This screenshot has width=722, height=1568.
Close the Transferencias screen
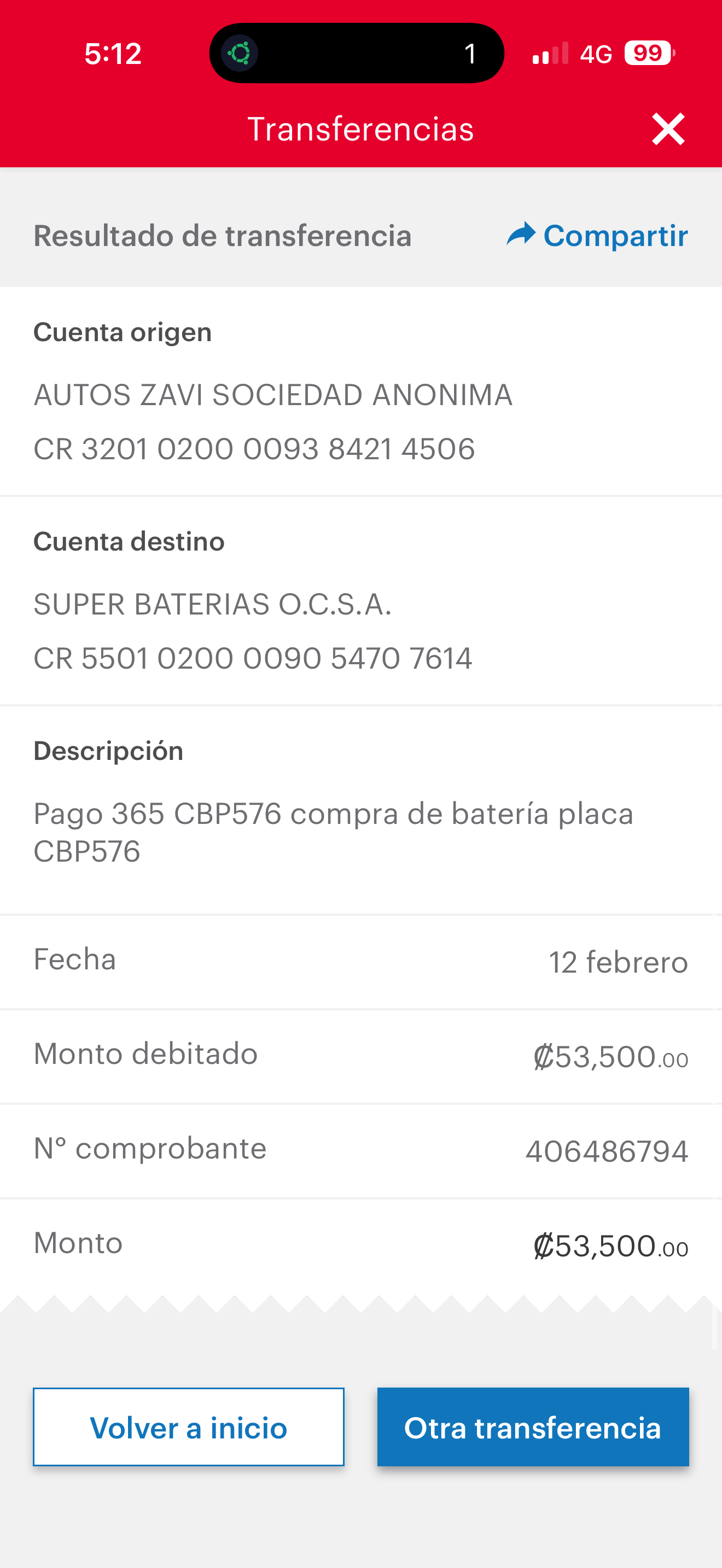668,128
